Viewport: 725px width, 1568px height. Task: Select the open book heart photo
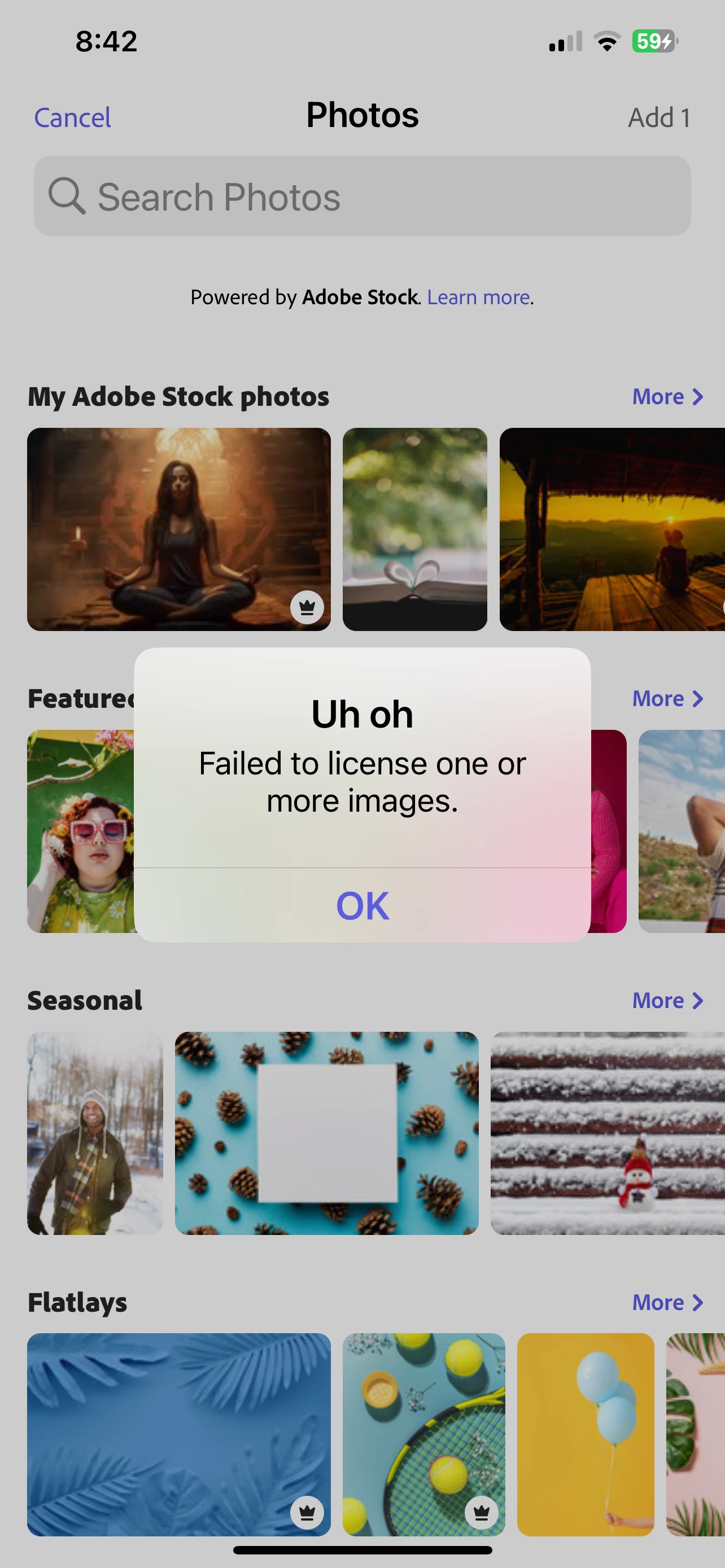(414, 529)
